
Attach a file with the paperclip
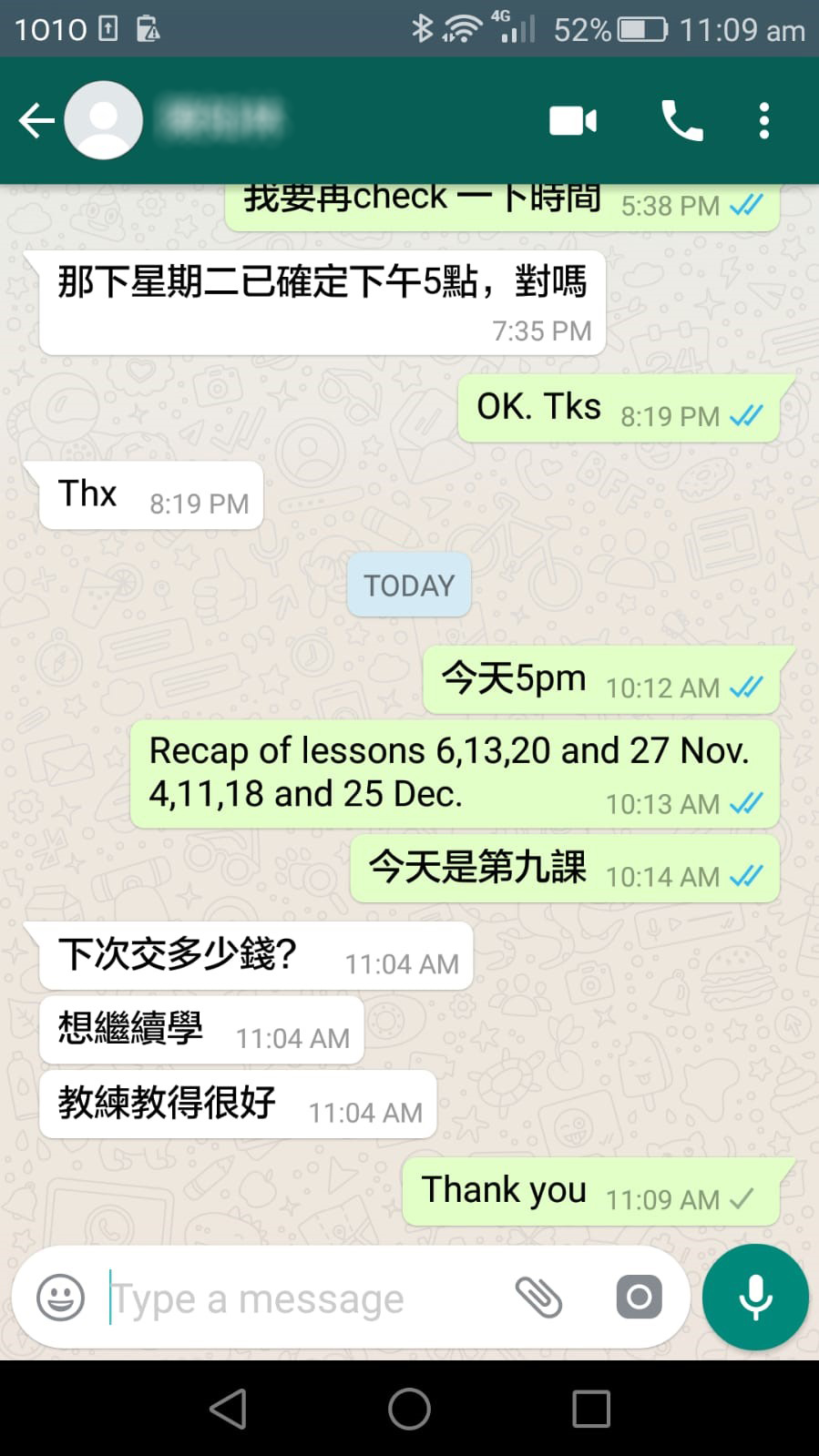click(538, 1298)
